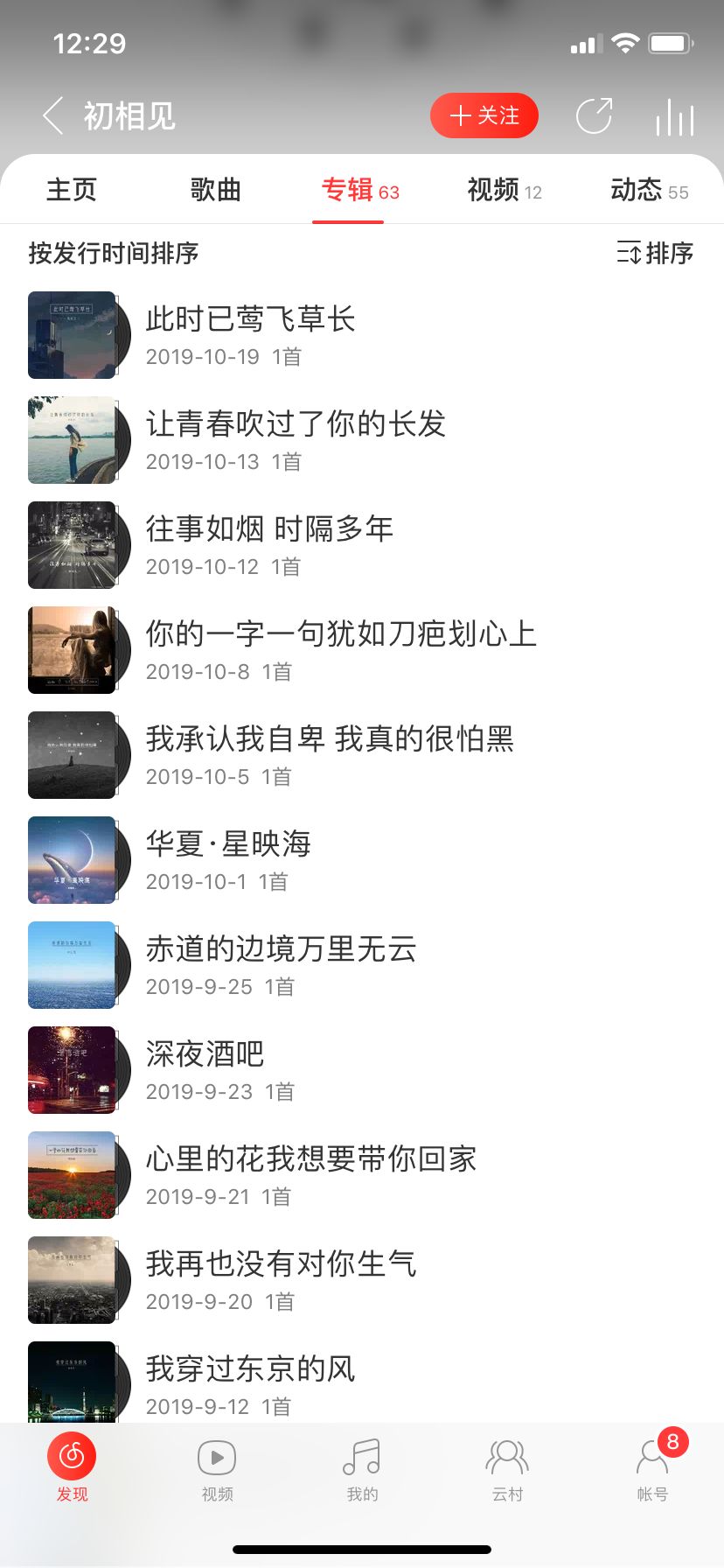Open the now-playing bars icon

pos(674,117)
